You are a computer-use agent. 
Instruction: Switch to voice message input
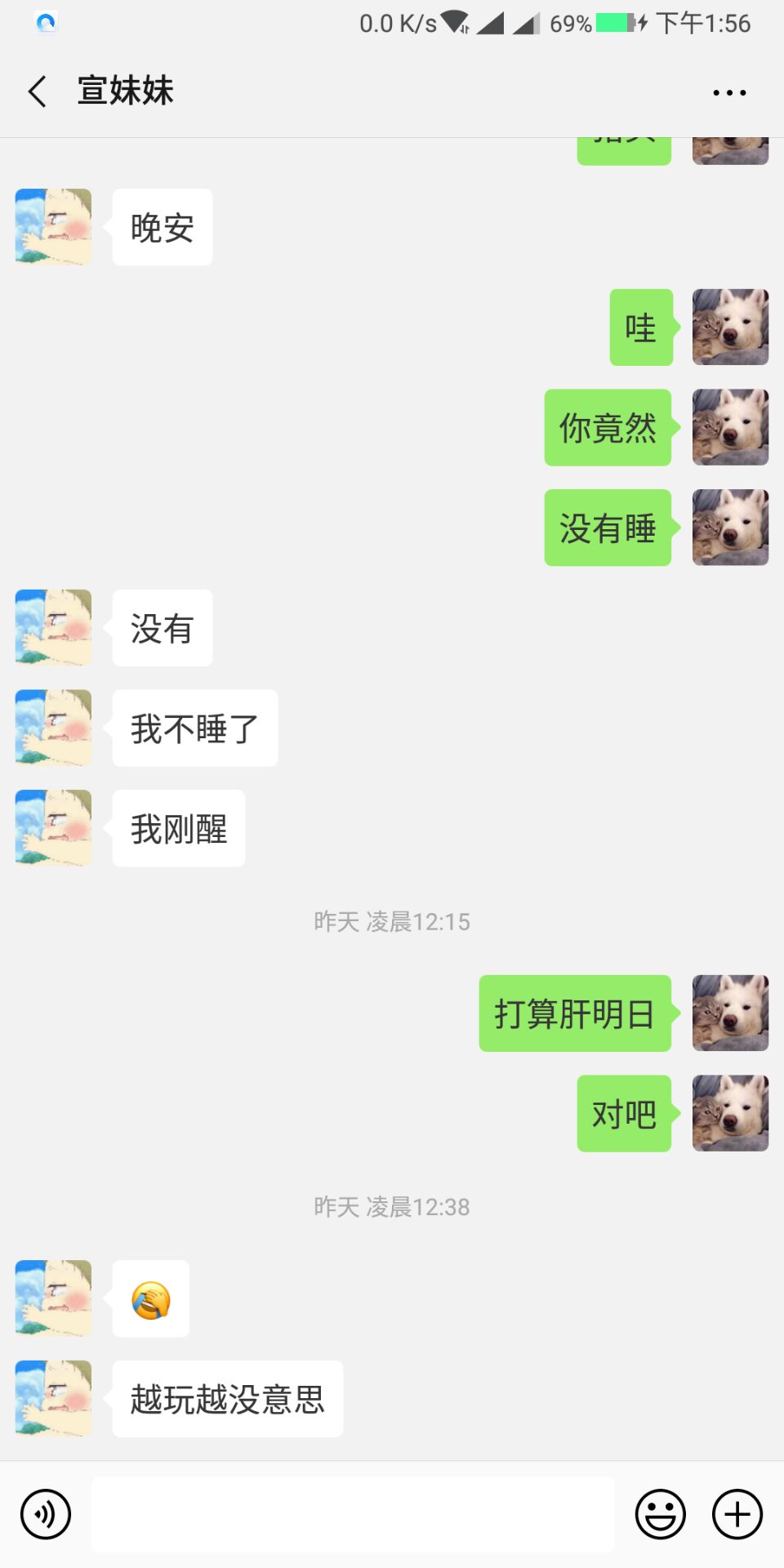point(46,1514)
